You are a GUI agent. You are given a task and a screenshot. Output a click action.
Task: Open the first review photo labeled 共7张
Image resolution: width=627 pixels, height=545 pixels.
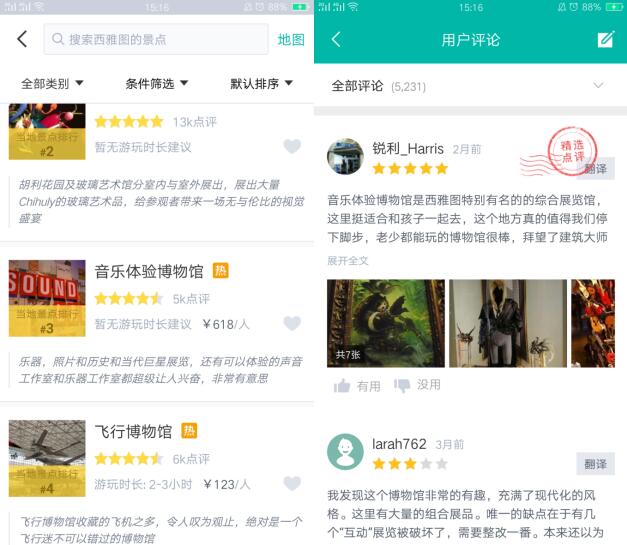(383, 323)
